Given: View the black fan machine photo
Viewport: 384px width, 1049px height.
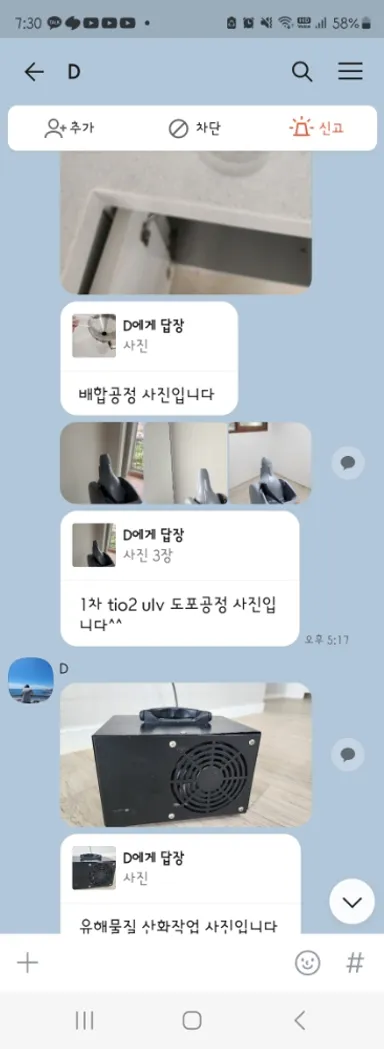Looking at the screenshot, I should (x=186, y=754).
